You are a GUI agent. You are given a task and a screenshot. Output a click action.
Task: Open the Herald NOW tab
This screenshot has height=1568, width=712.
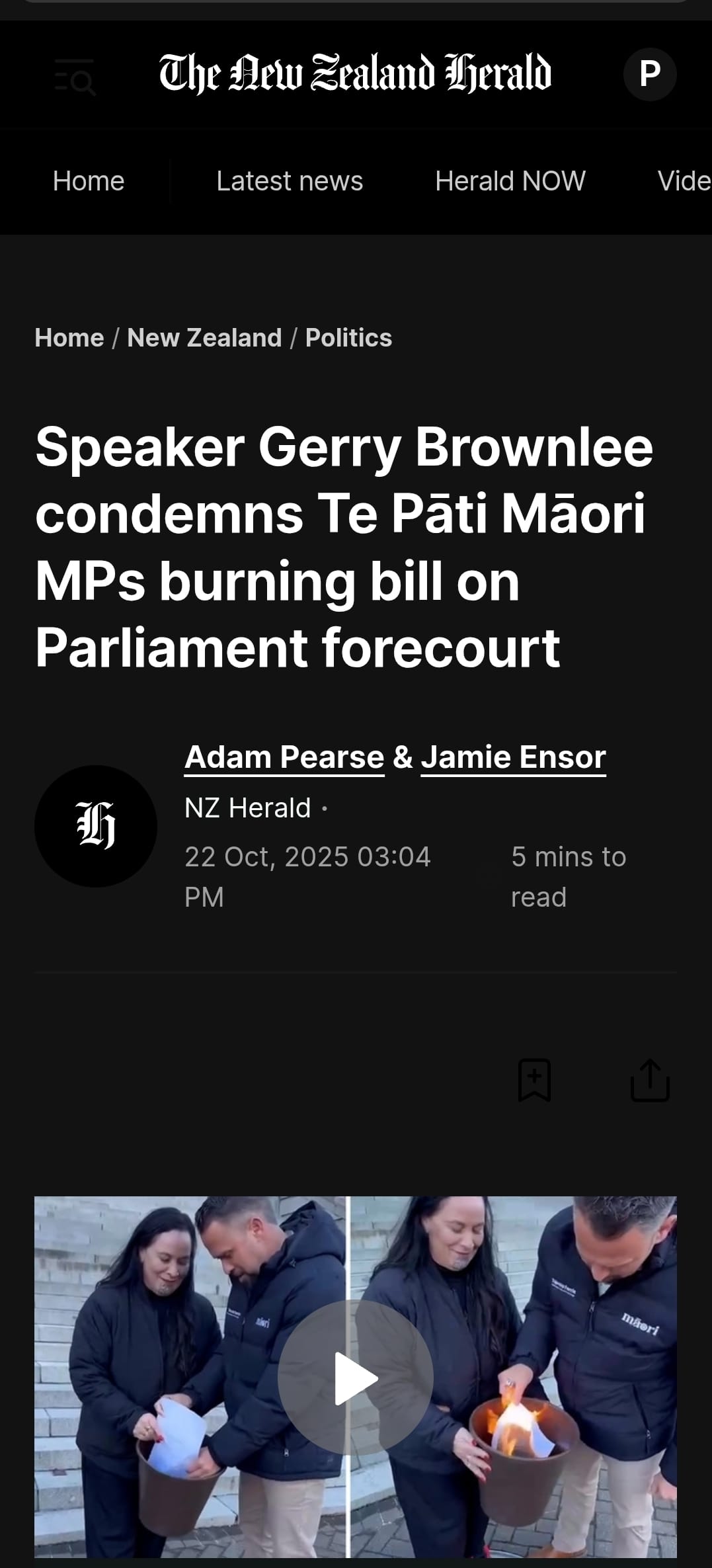tap(510, 181)
